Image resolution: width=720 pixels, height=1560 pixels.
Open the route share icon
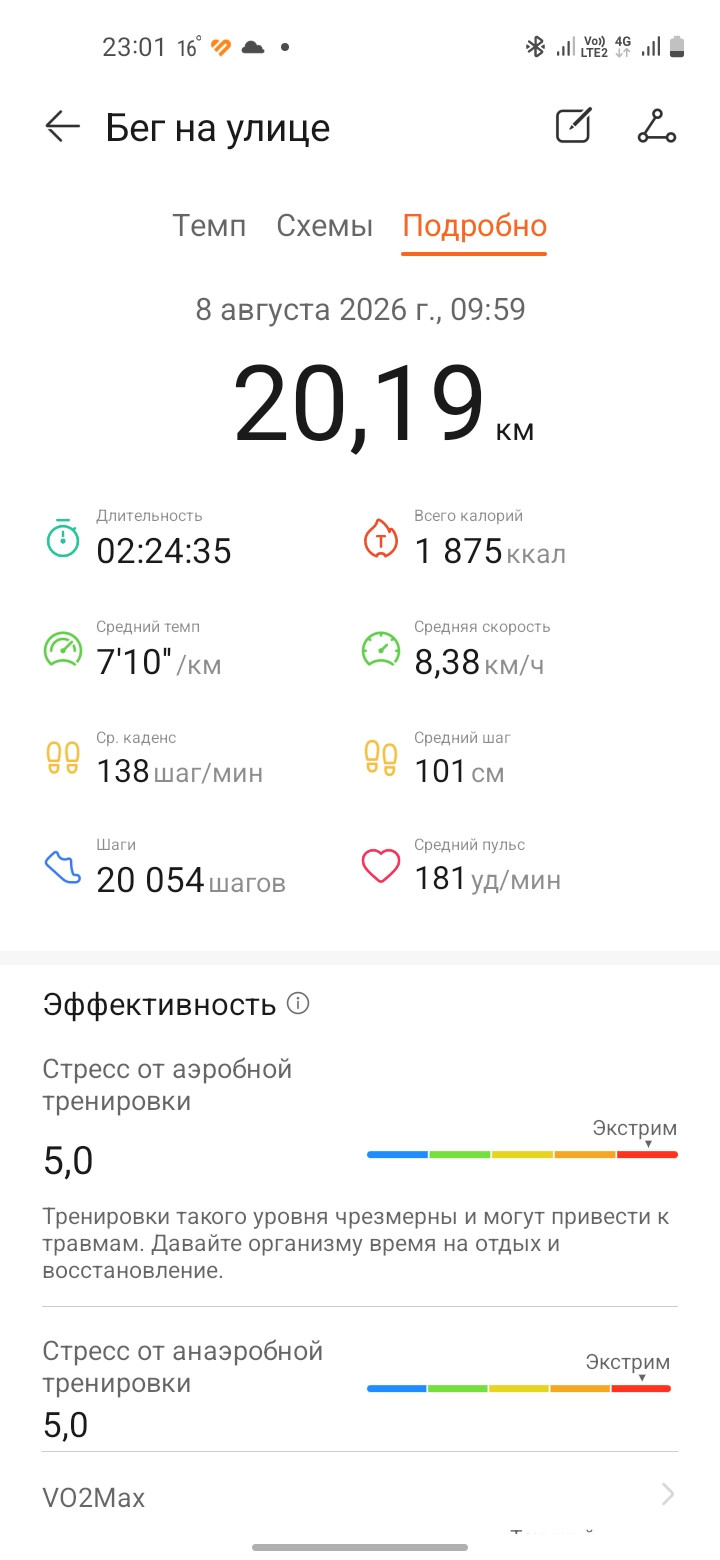657,126
